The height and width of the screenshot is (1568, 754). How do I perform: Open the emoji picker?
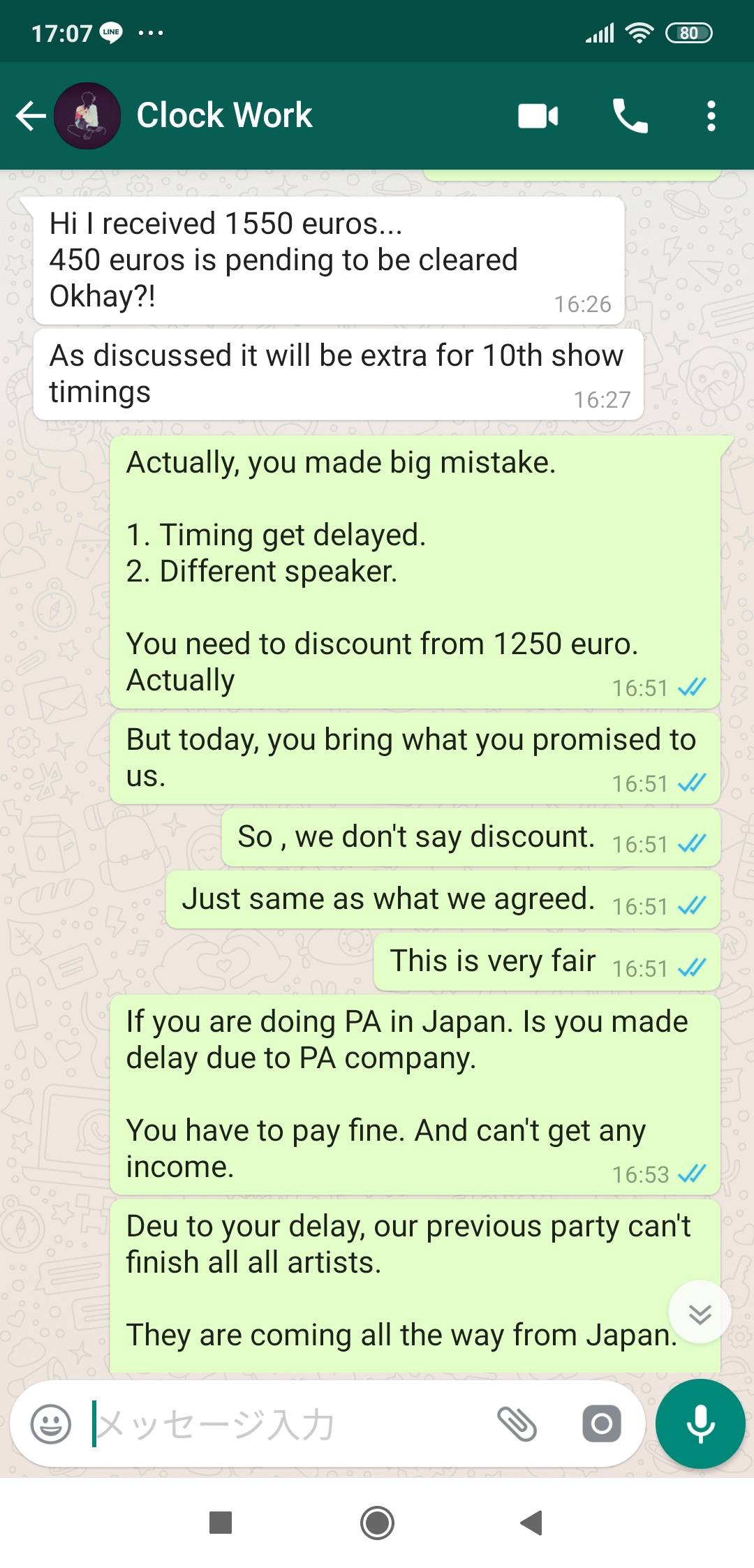coord(51,1424)
